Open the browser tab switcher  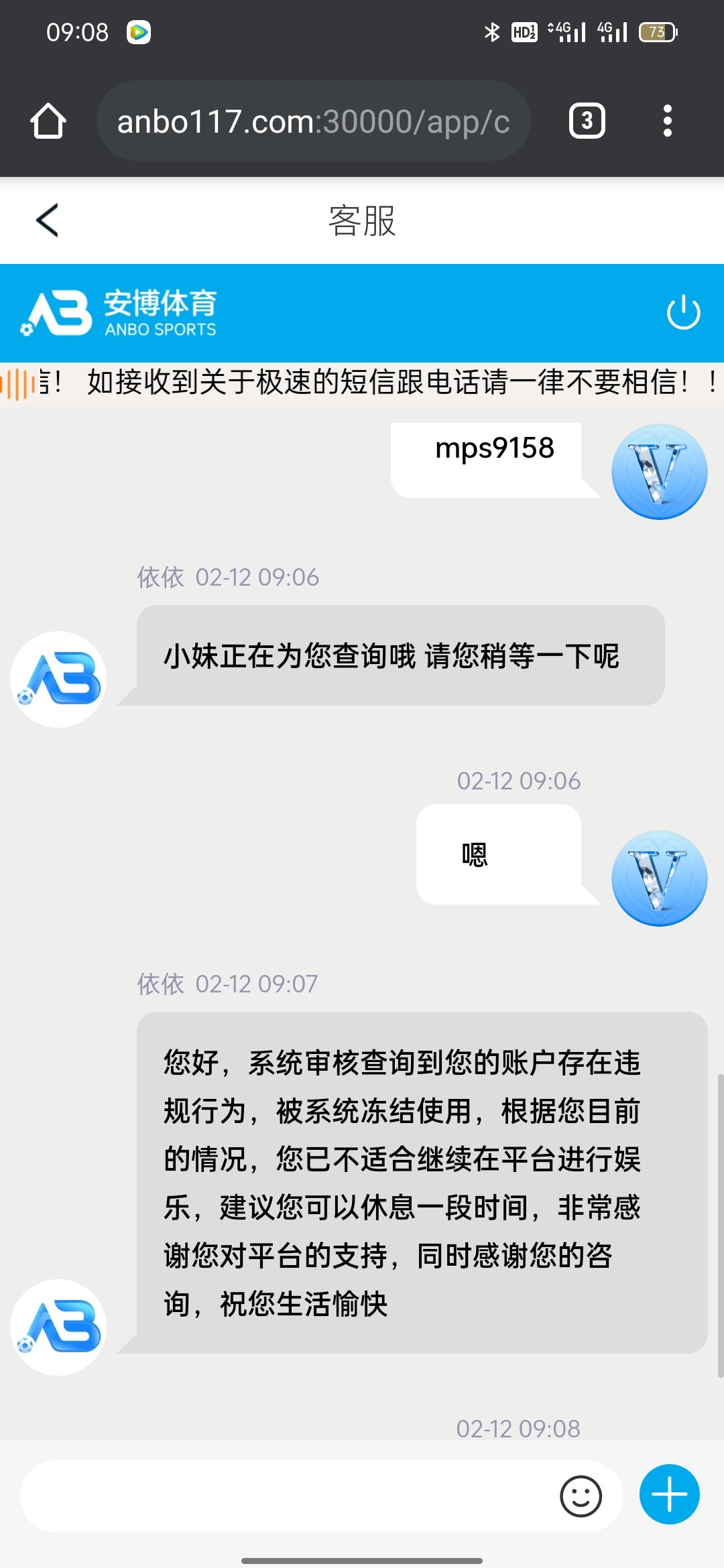587,121
